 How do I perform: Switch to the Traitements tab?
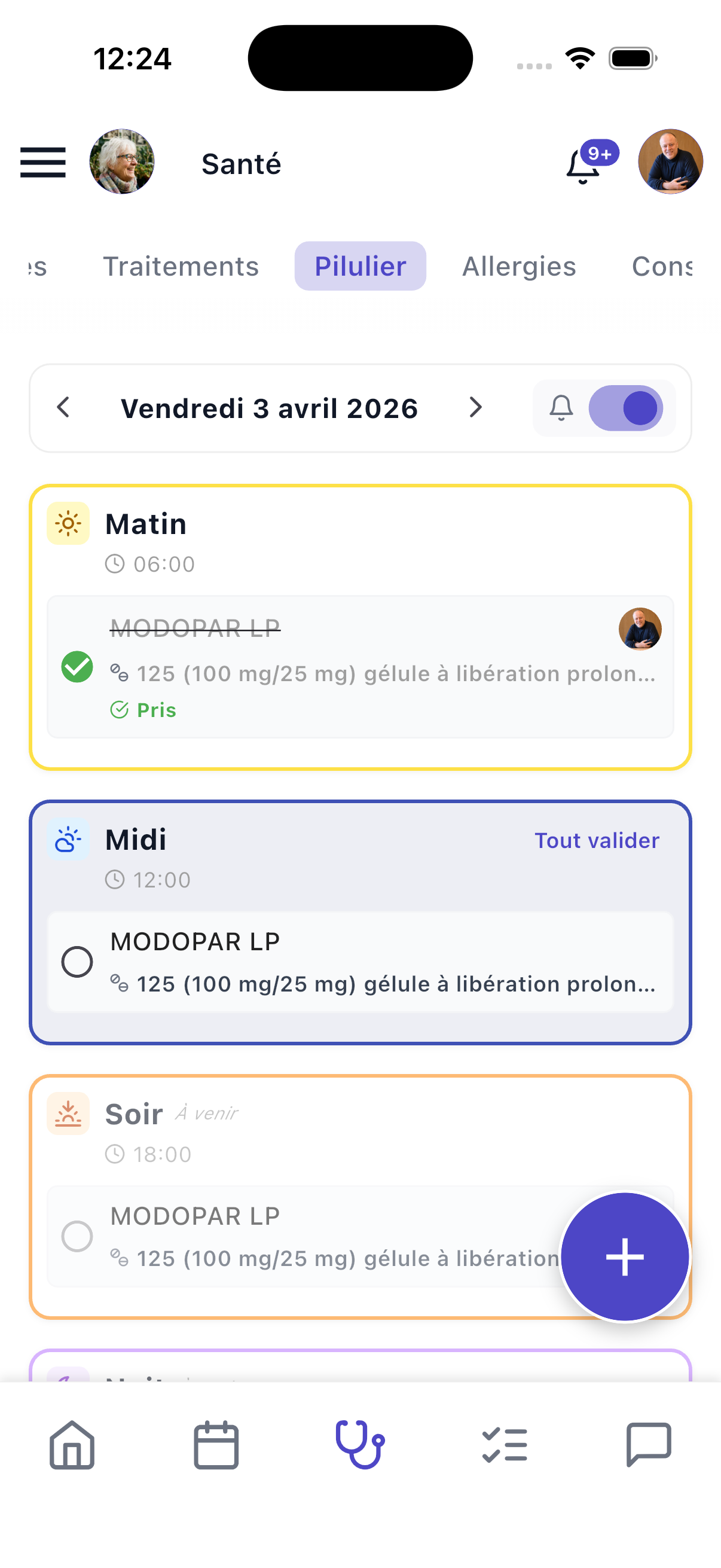(x=181, y=266)
